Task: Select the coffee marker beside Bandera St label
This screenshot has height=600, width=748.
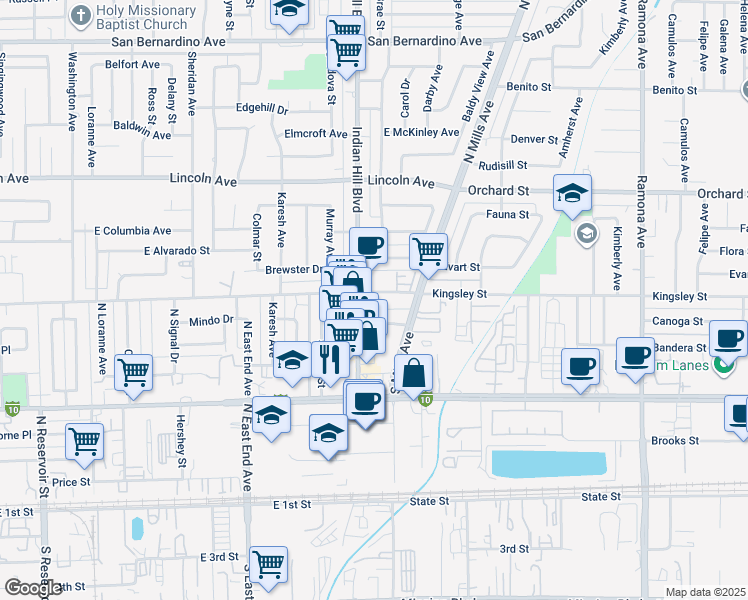Action: (x=728, y=337)
